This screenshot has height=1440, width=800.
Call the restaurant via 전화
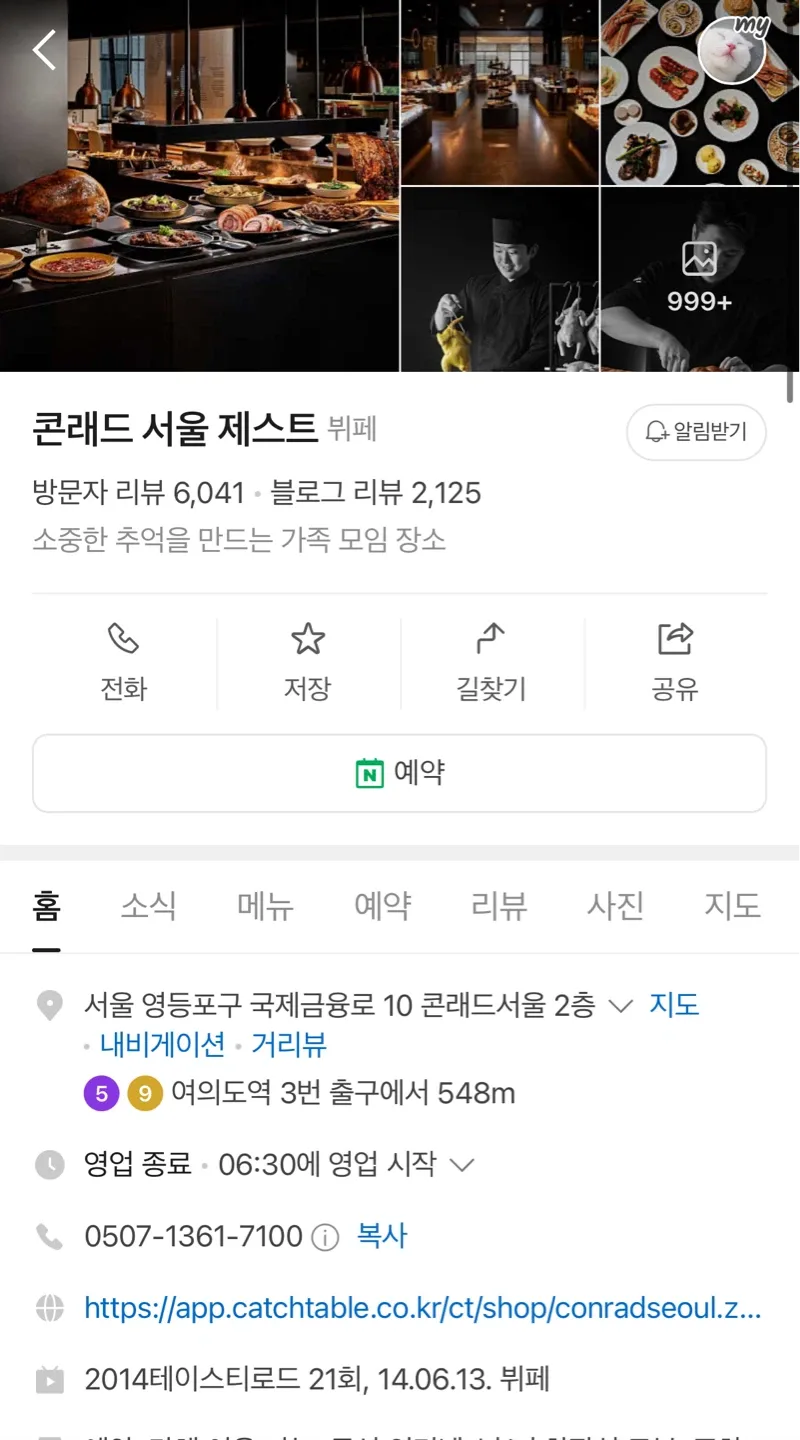tap(124, 662)
